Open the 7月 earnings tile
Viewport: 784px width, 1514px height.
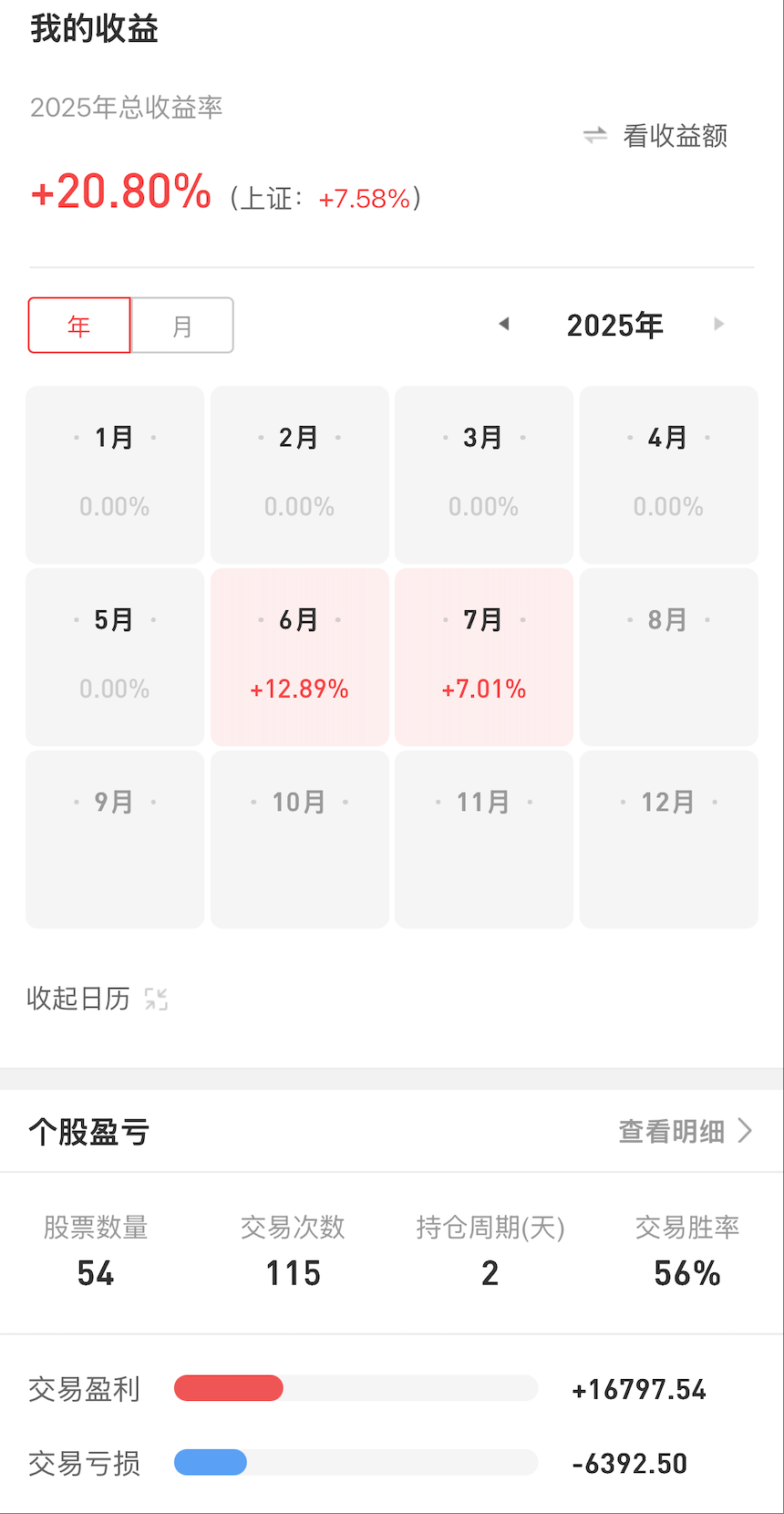483,657
